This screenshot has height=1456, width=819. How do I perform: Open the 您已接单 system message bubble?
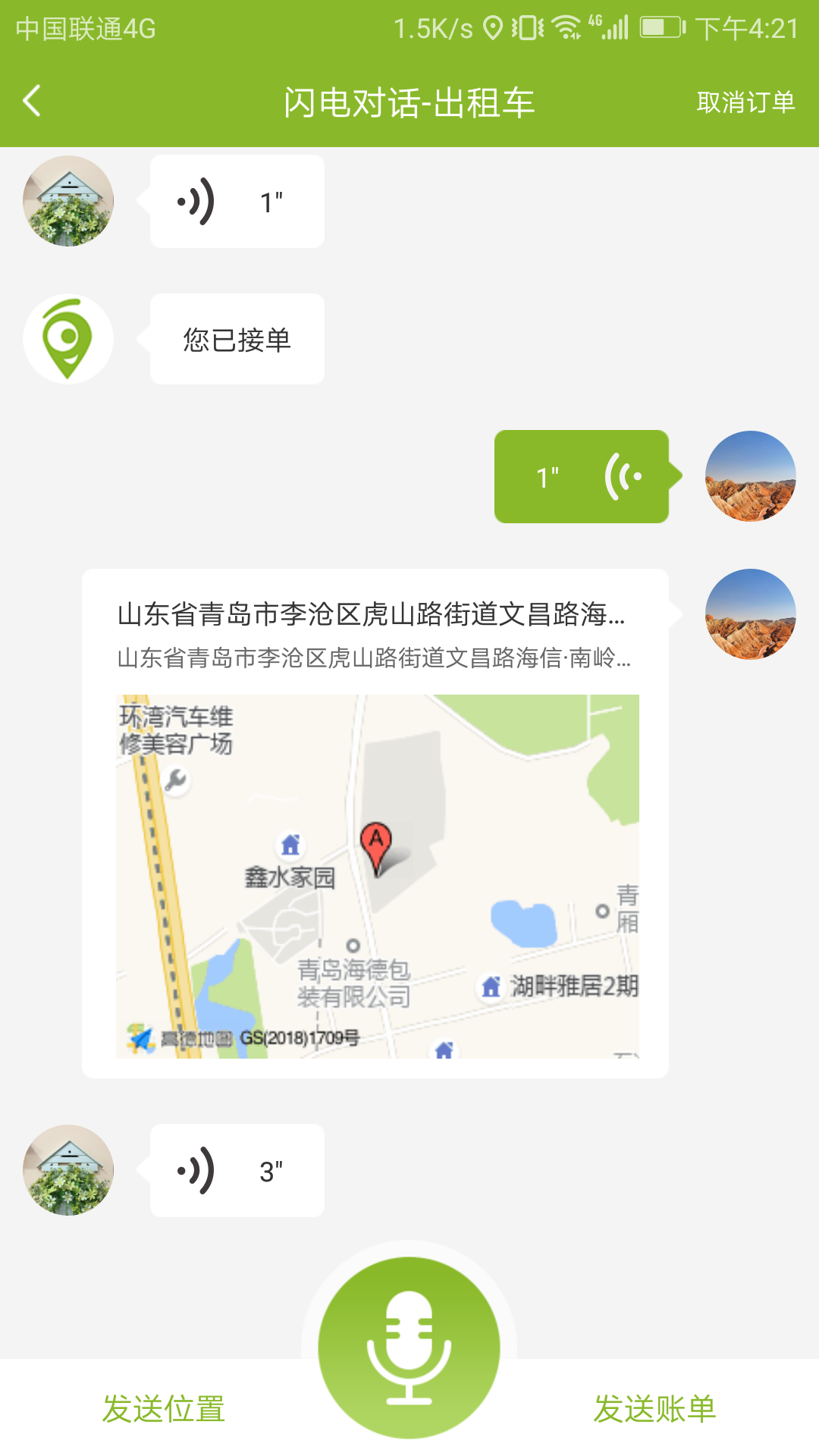[x=235, y=340]
